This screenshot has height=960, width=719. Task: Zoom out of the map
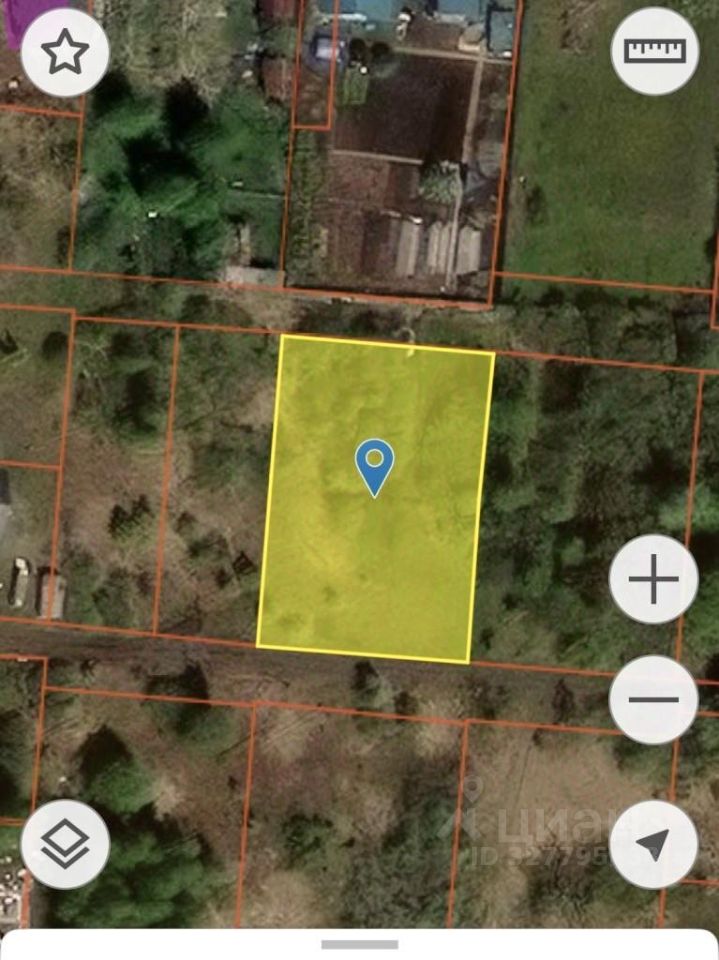pyautogui.click(x=654, y=699)
